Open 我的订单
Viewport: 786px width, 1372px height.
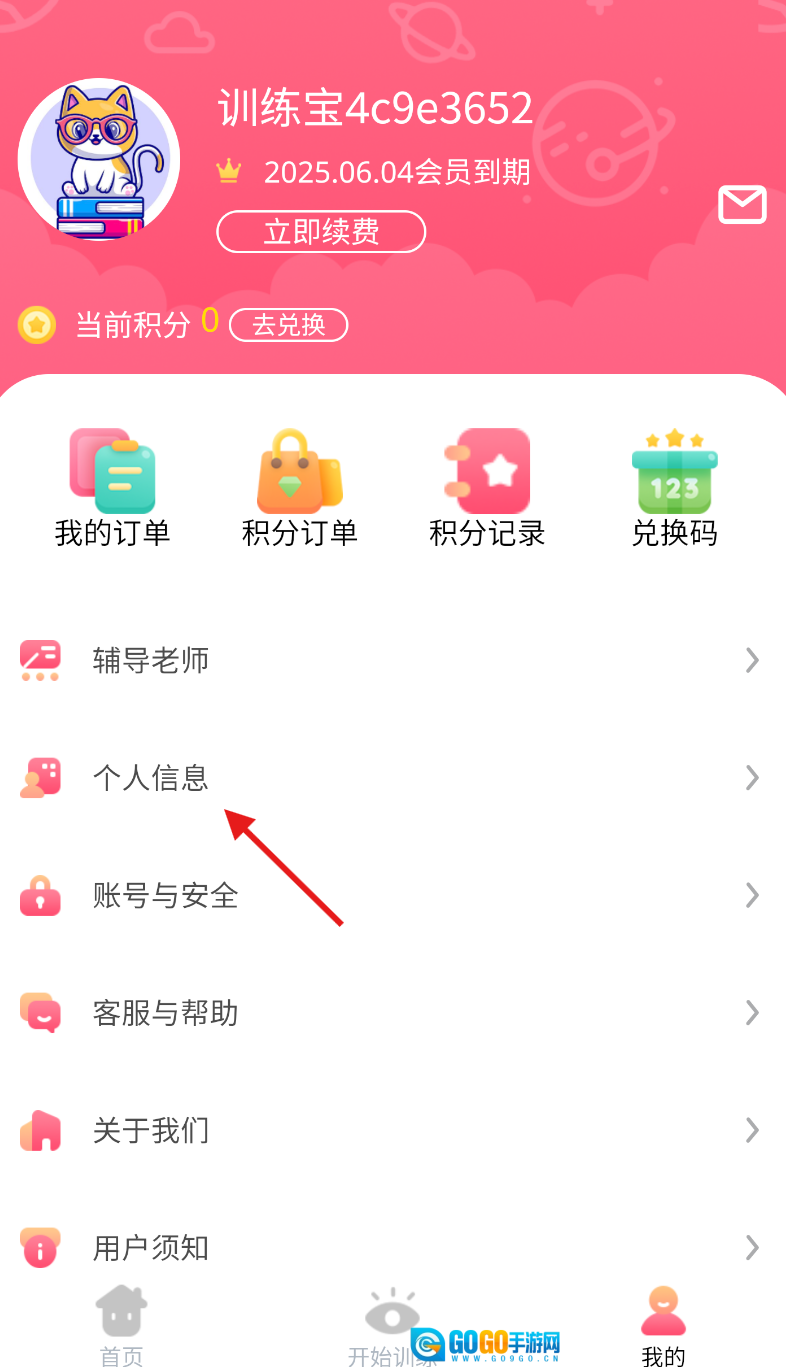pyautogui.click(x=112, y=489)
